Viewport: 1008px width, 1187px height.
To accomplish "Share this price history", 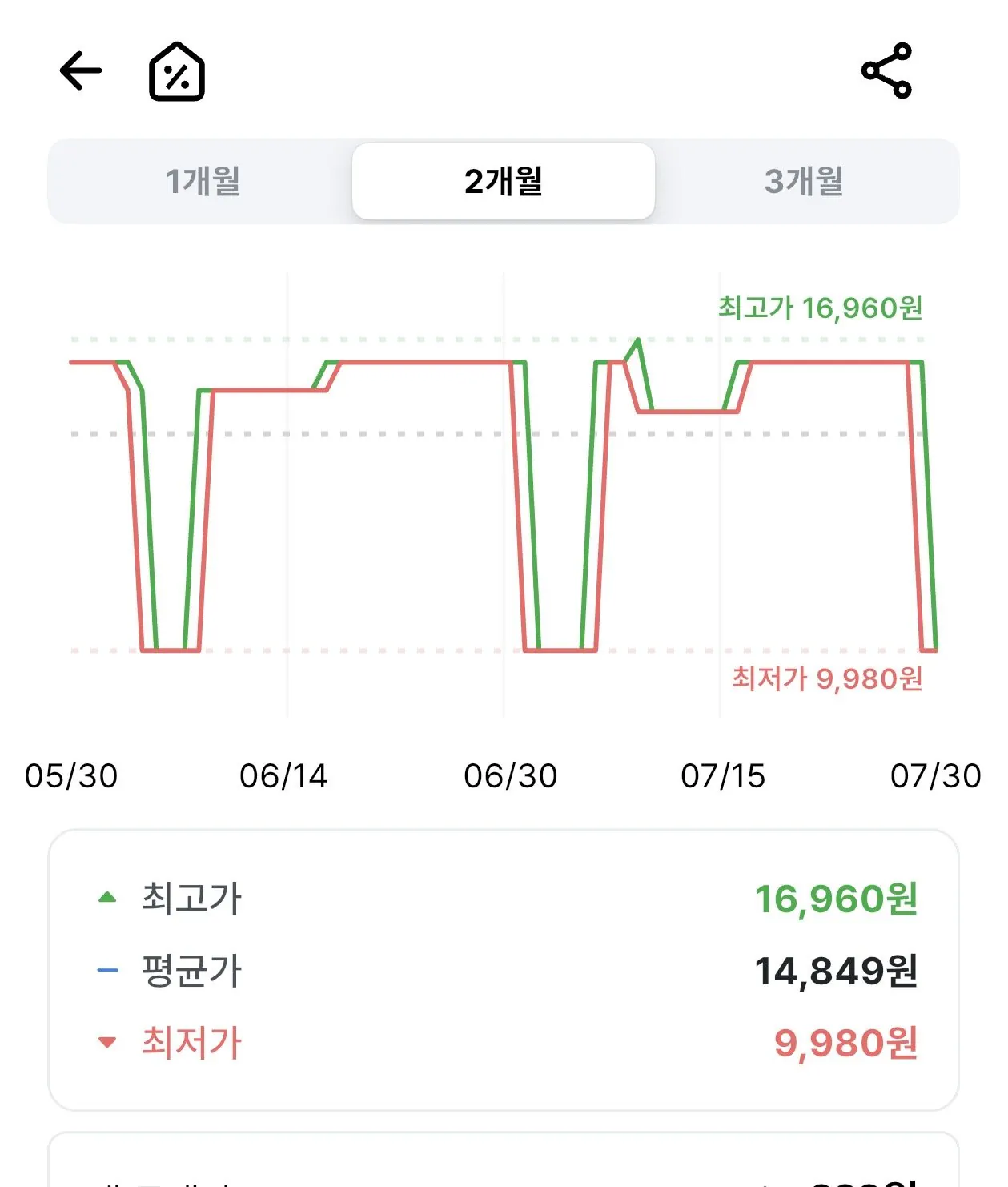I will tap(887, 71).
